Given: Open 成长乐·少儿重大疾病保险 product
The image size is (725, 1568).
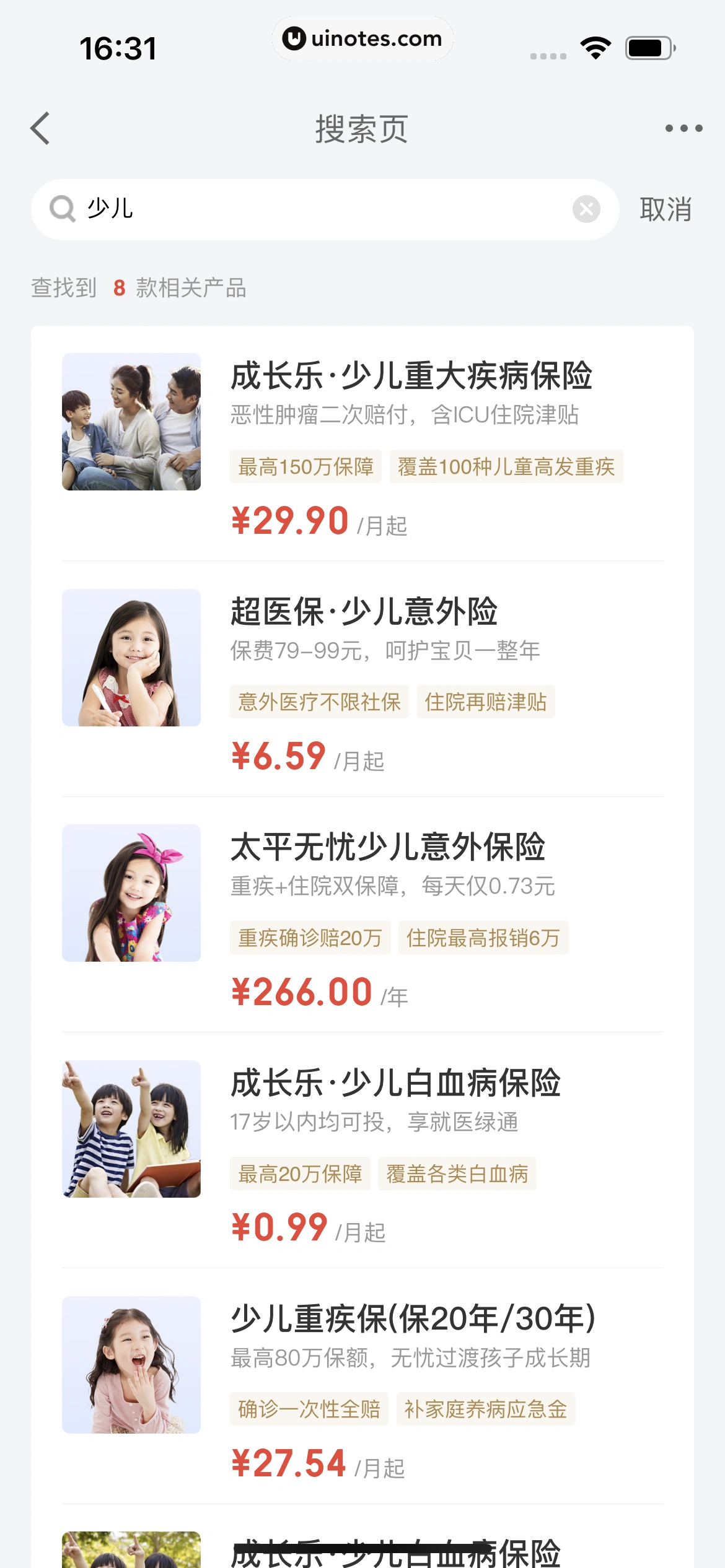Looking at the screenshot, I should click(x=411, y=377).
